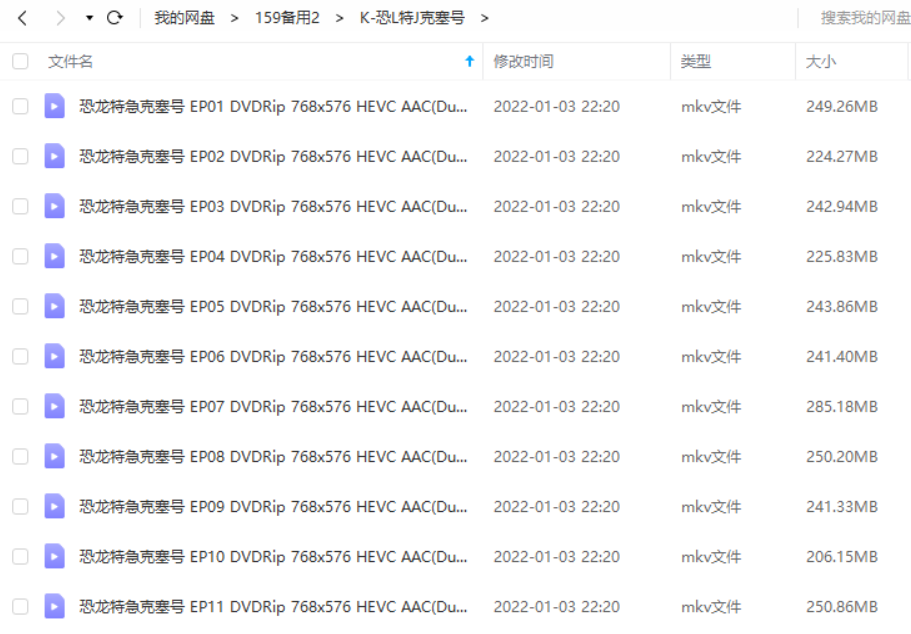Refresh the current folder listing
The height and width of the screenshot is (634, 911).
(x=115, y=18)
